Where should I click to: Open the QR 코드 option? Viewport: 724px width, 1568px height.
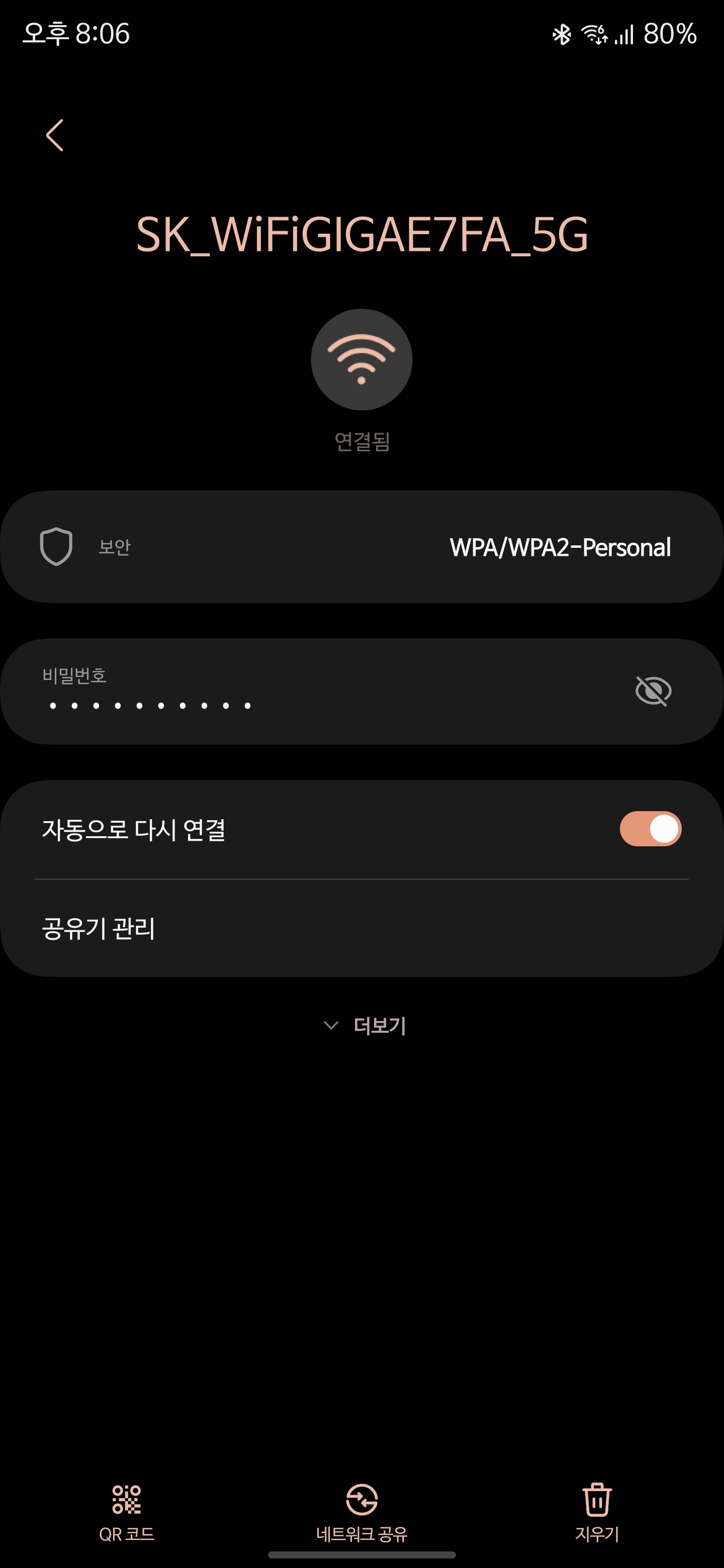(x=126, y=1510)
